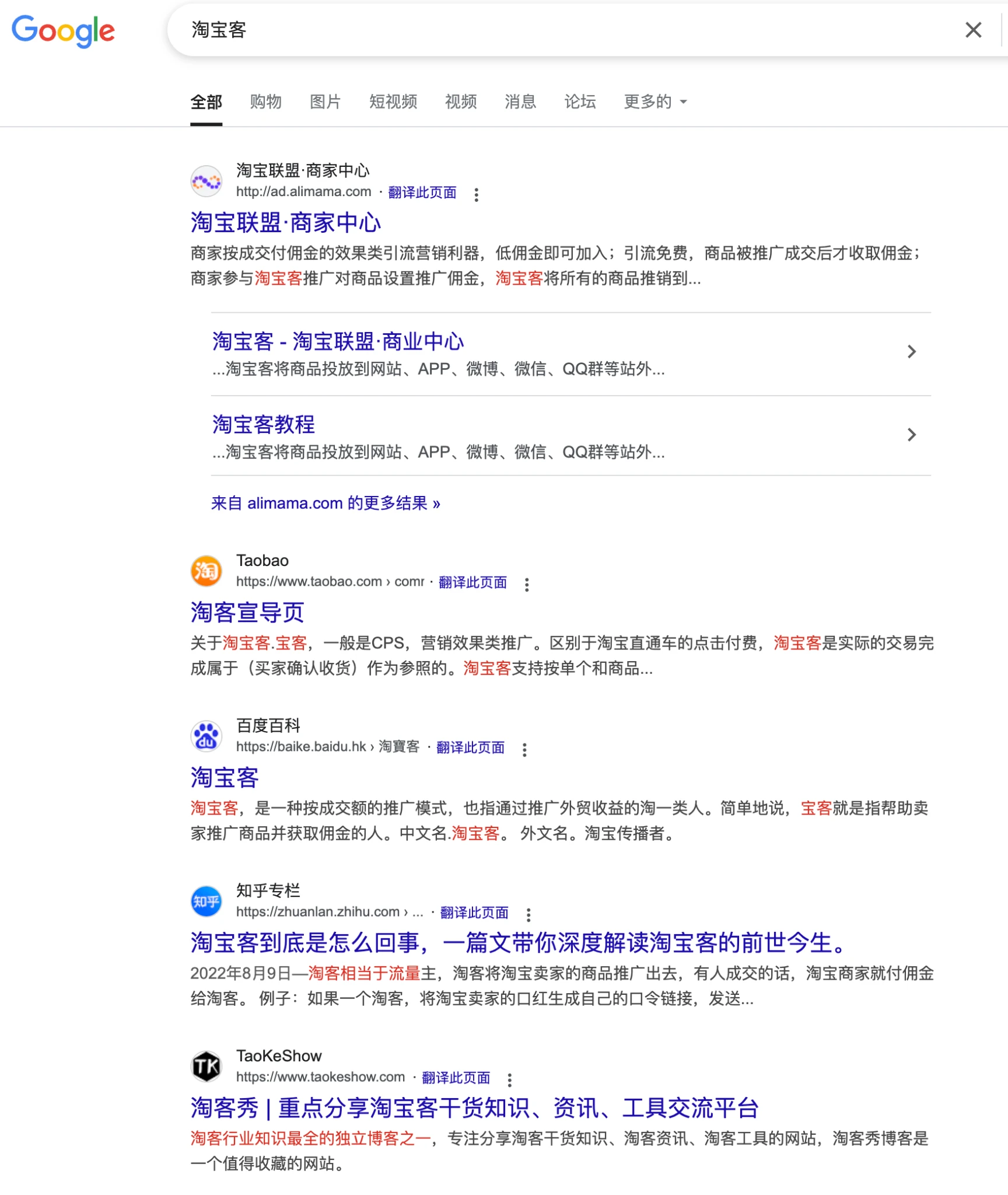1008x1195 pixels.
Task: Open overflow menu for ad.alimama.com result
Action: tap(477, 194)
